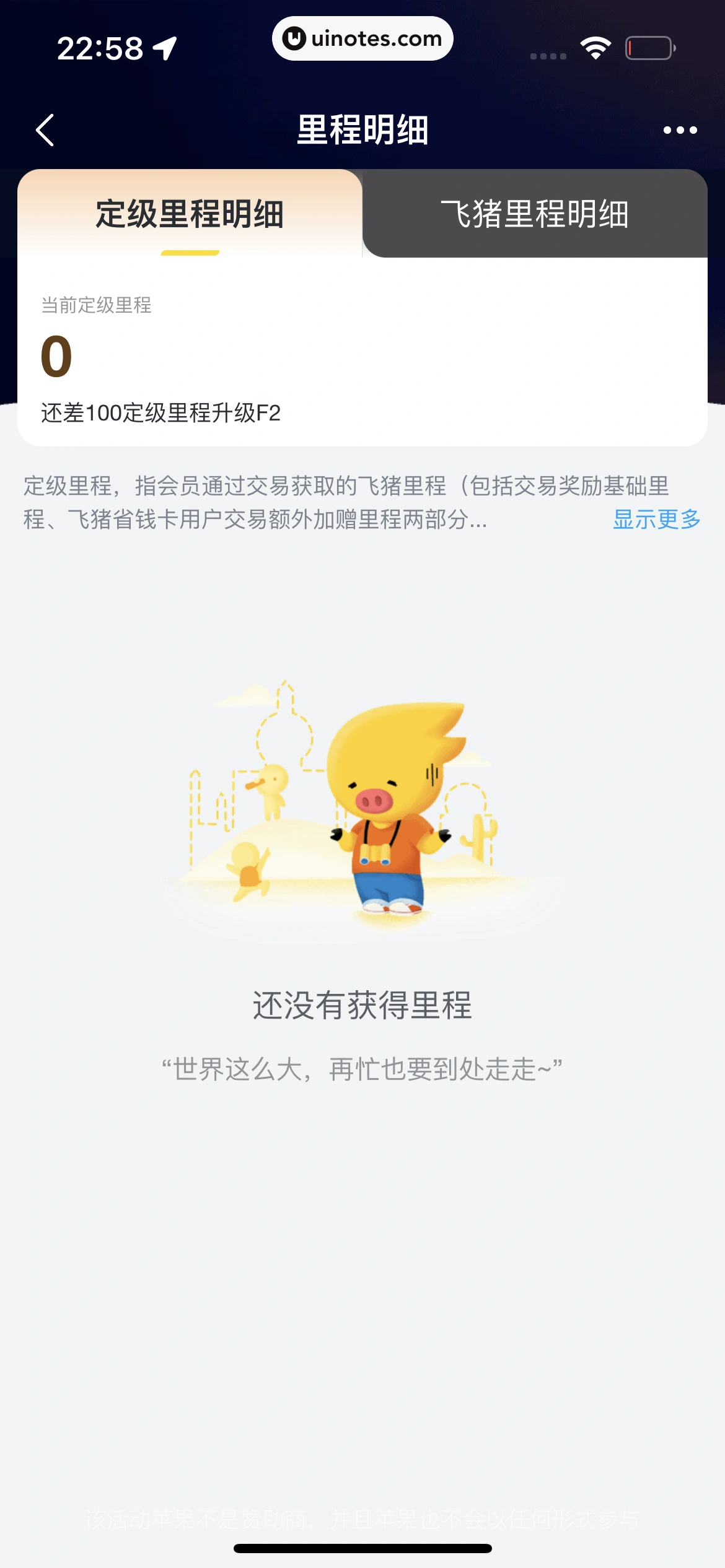725x1568 pixels.
Task: Expand description with 显示更多
Action: [x=656, y=520]
